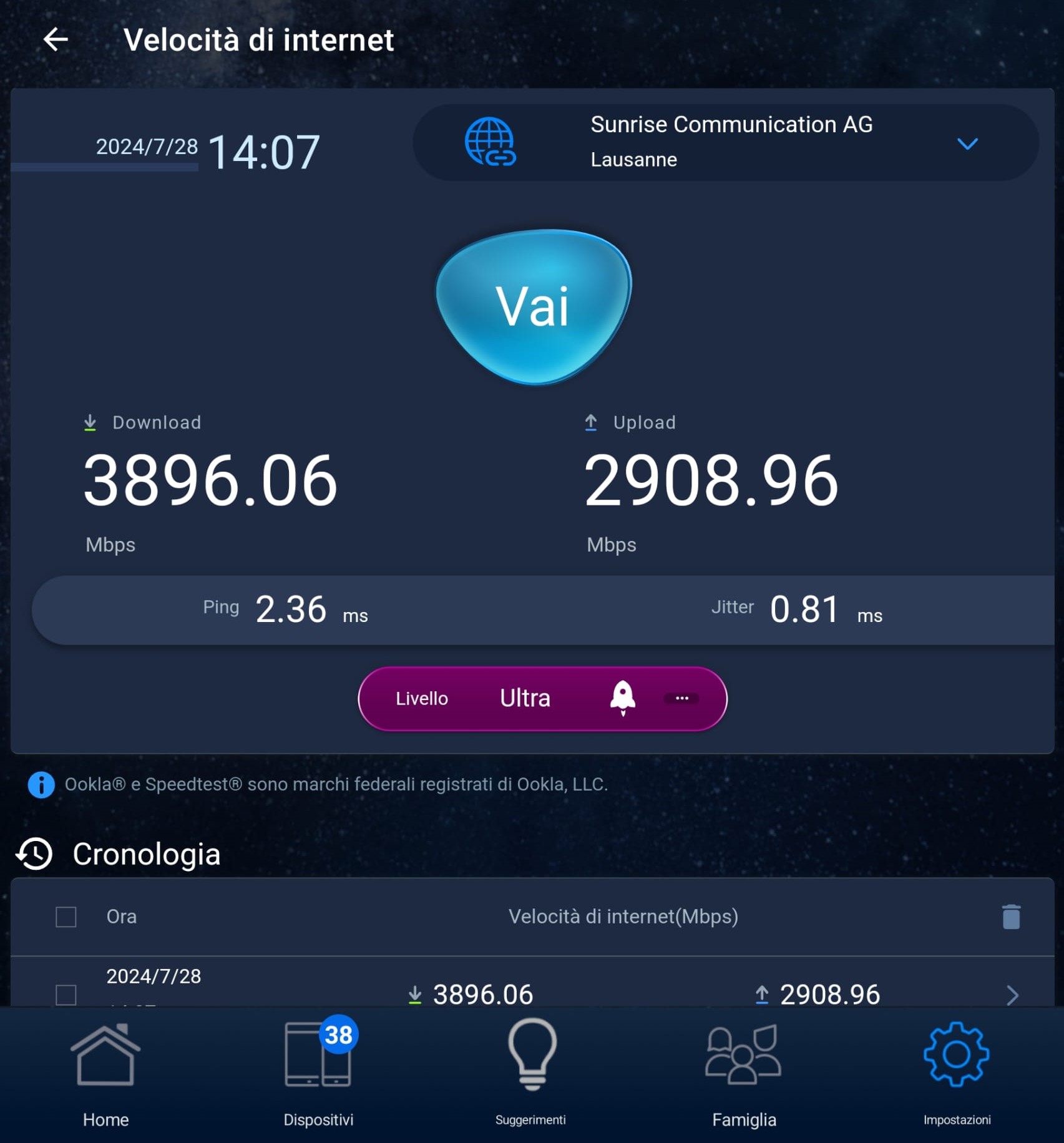The height and width of the screenshot is (1143, 1064).
Task: Expand the Sunrise Communication AG server dropdown
Action: tap(967, 144)
